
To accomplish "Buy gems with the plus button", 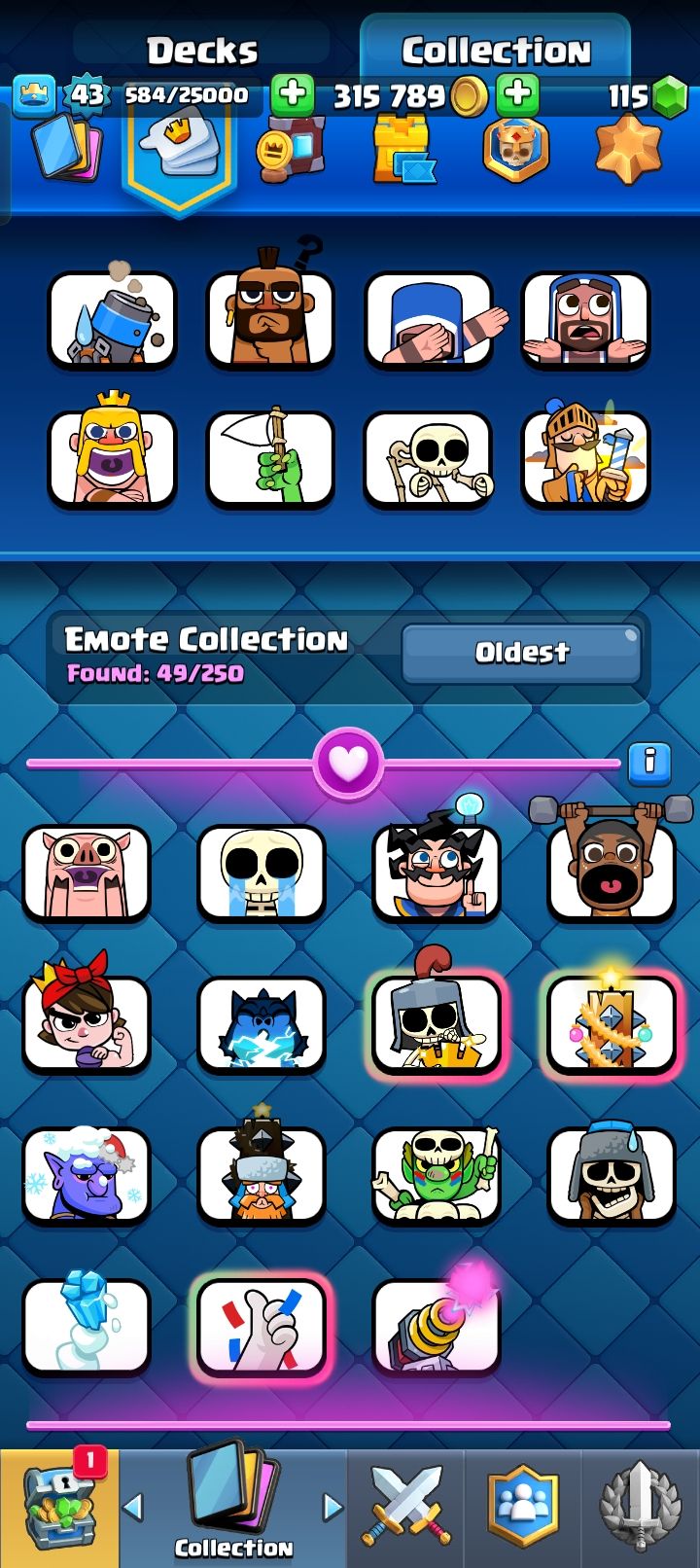I will (517, 94).
